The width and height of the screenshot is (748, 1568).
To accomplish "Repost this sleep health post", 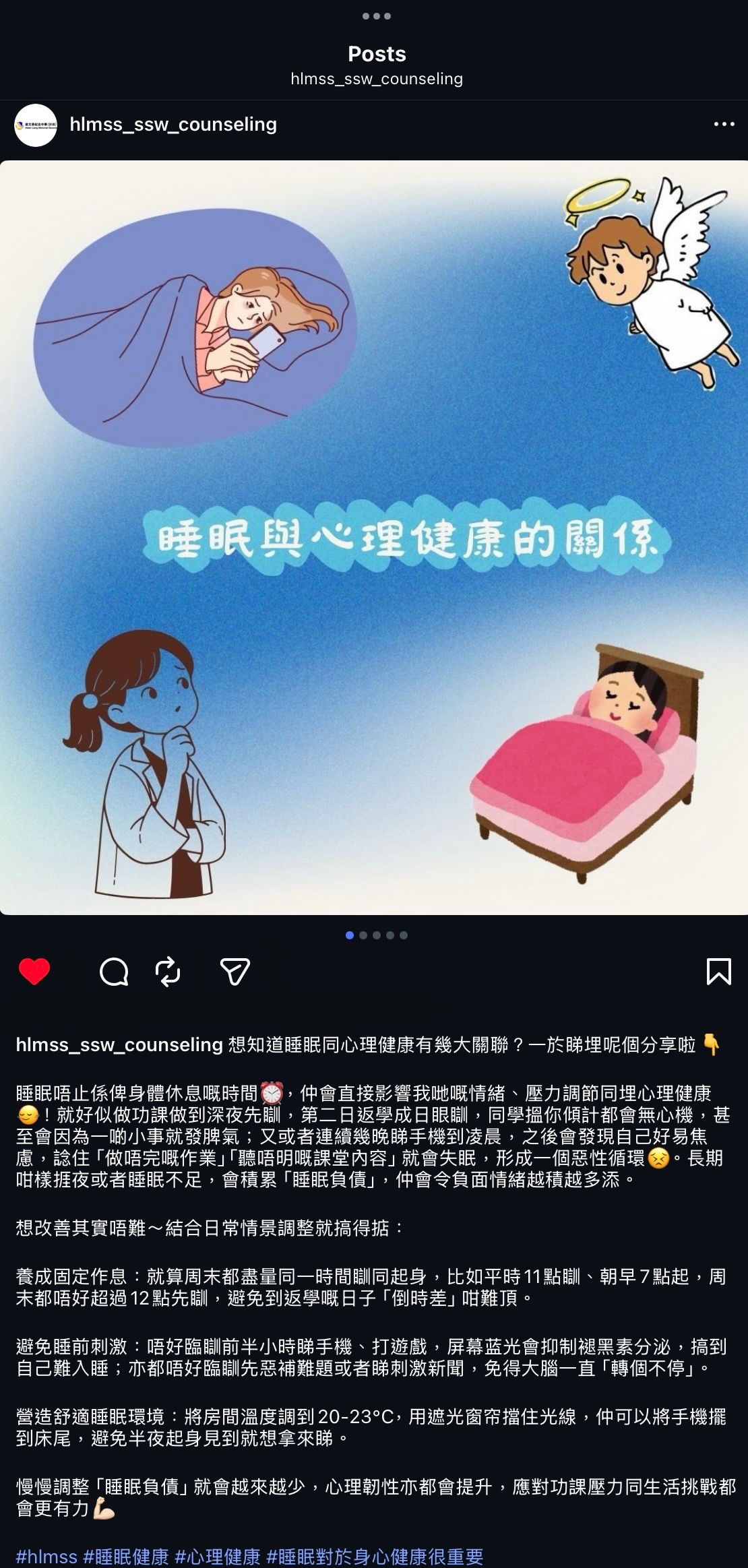I will 168,972.
